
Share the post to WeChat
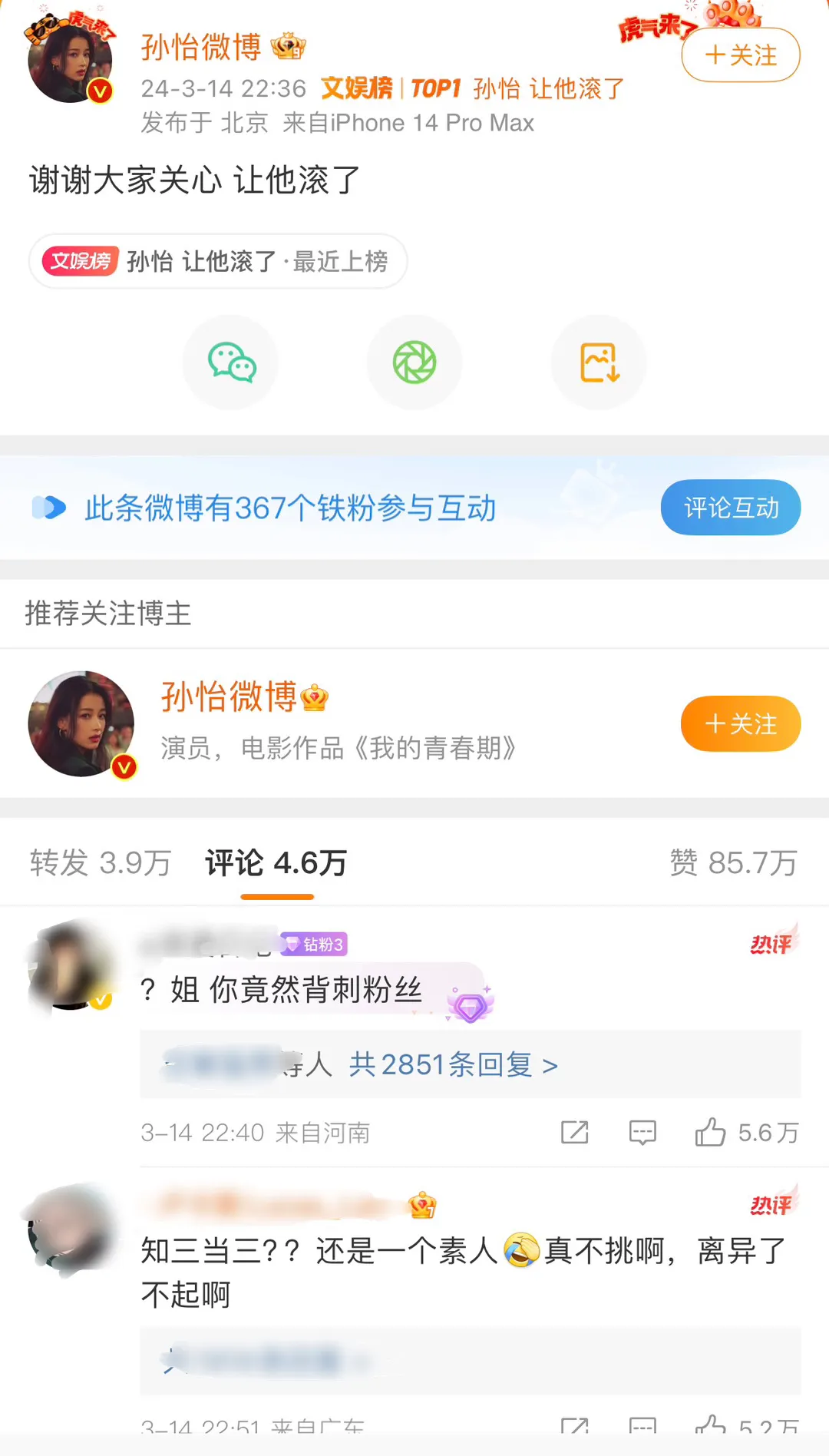click(x=231, y=362)
